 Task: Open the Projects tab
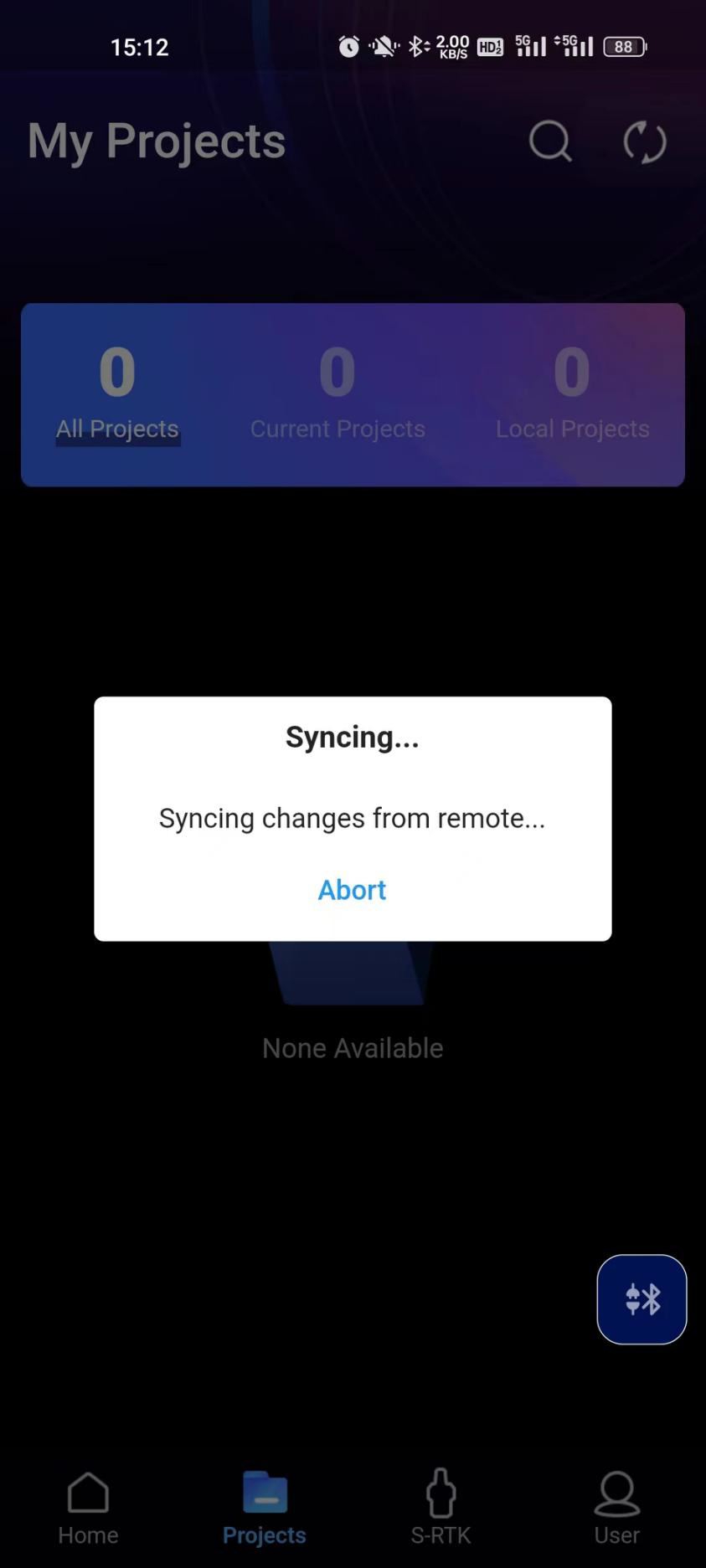point(265,1508)
